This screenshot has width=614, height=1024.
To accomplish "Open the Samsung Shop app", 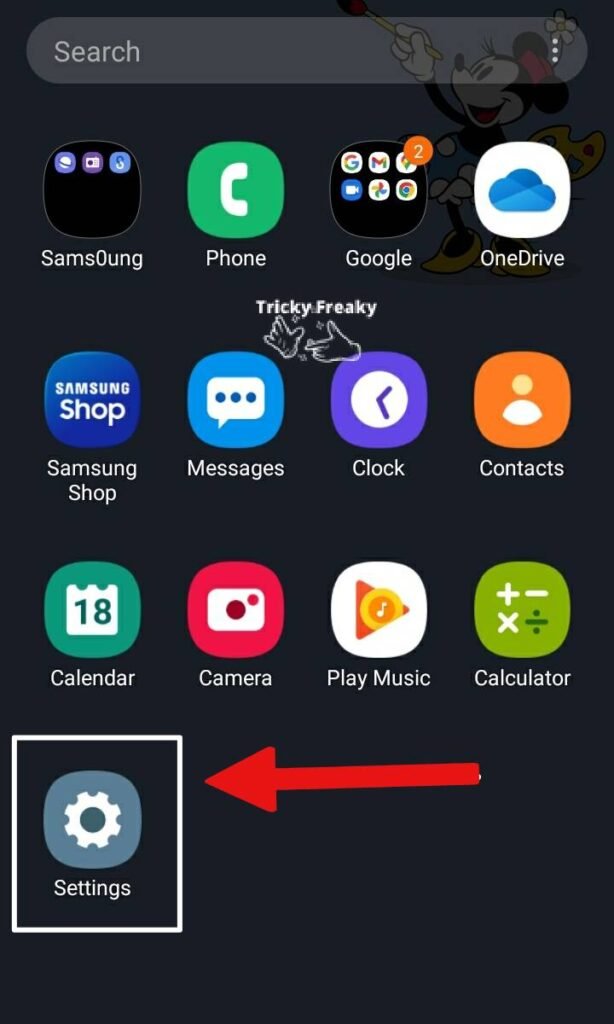I will [x=91, y=400].
